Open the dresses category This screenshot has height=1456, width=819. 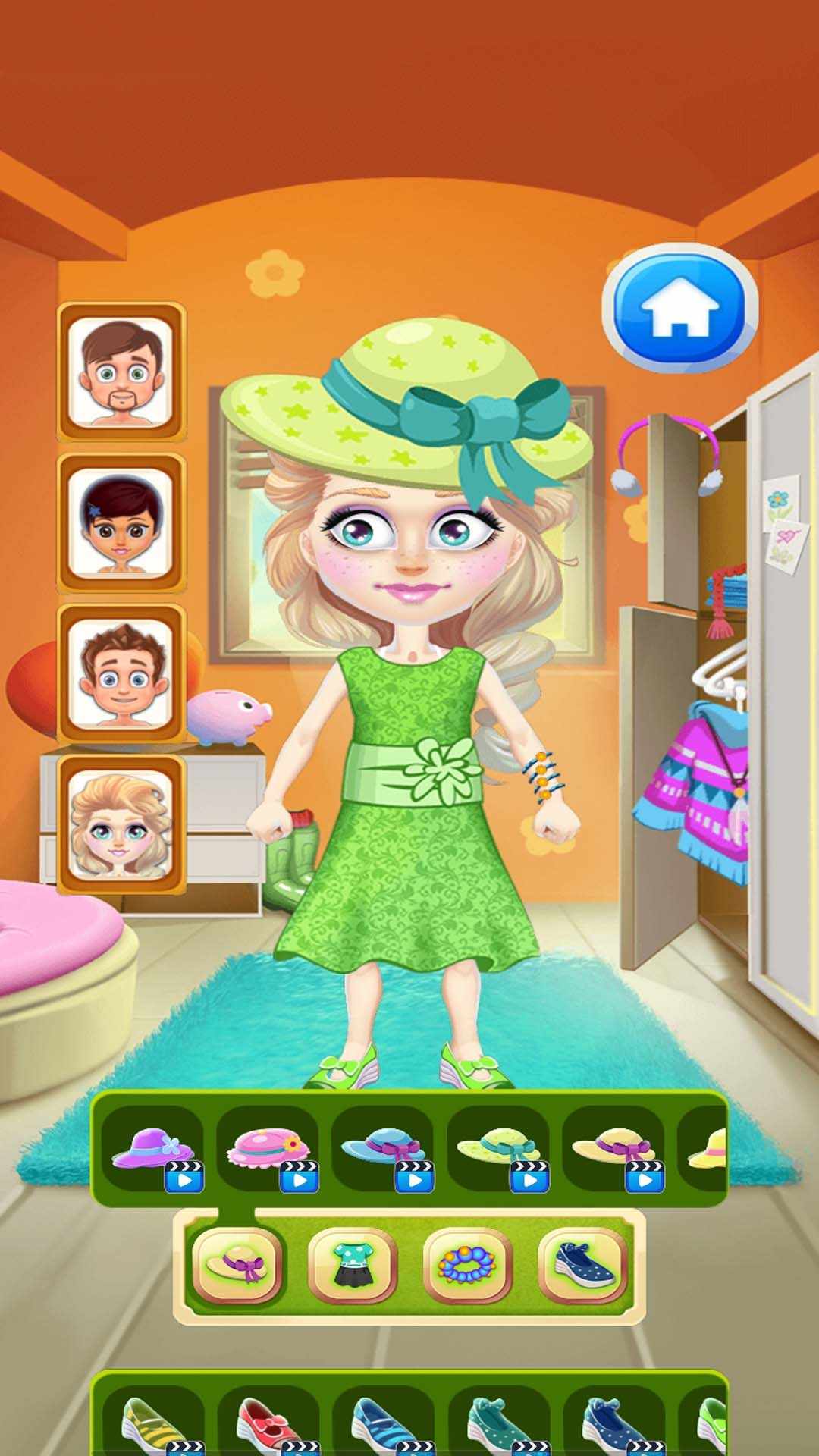click(x=353, y=1264)
